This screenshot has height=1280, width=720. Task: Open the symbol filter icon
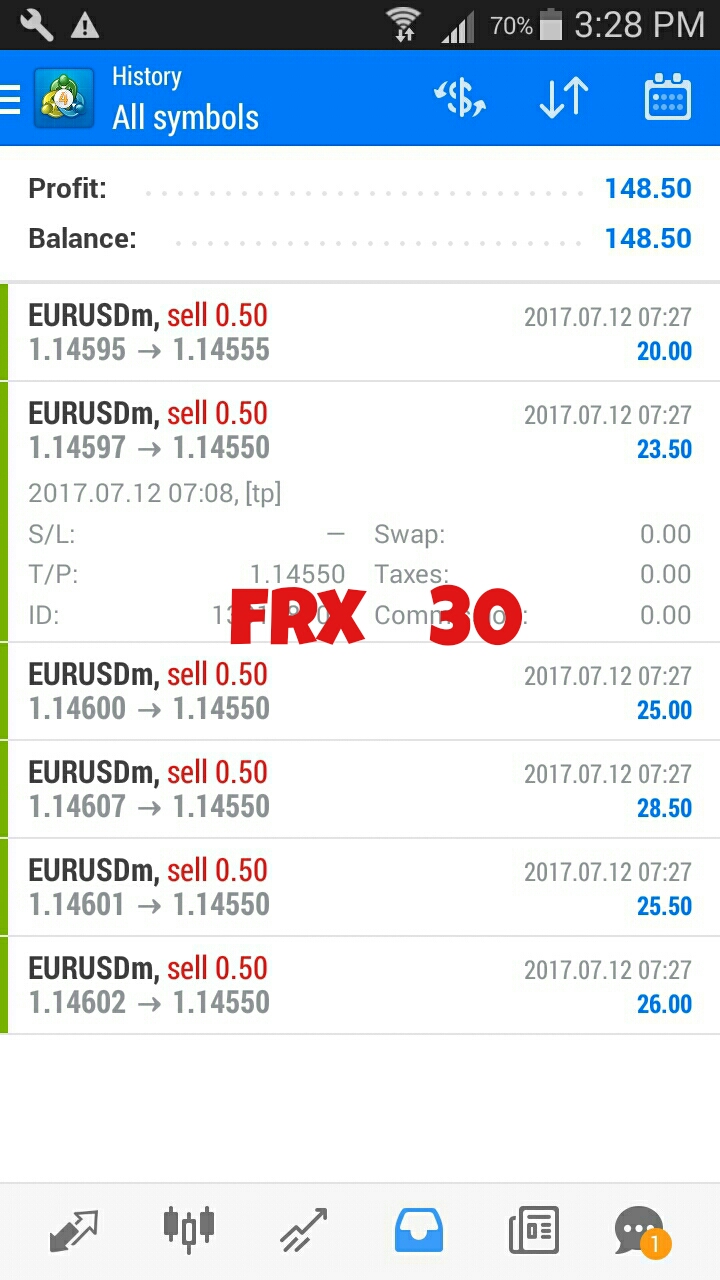tap(460, 99)
